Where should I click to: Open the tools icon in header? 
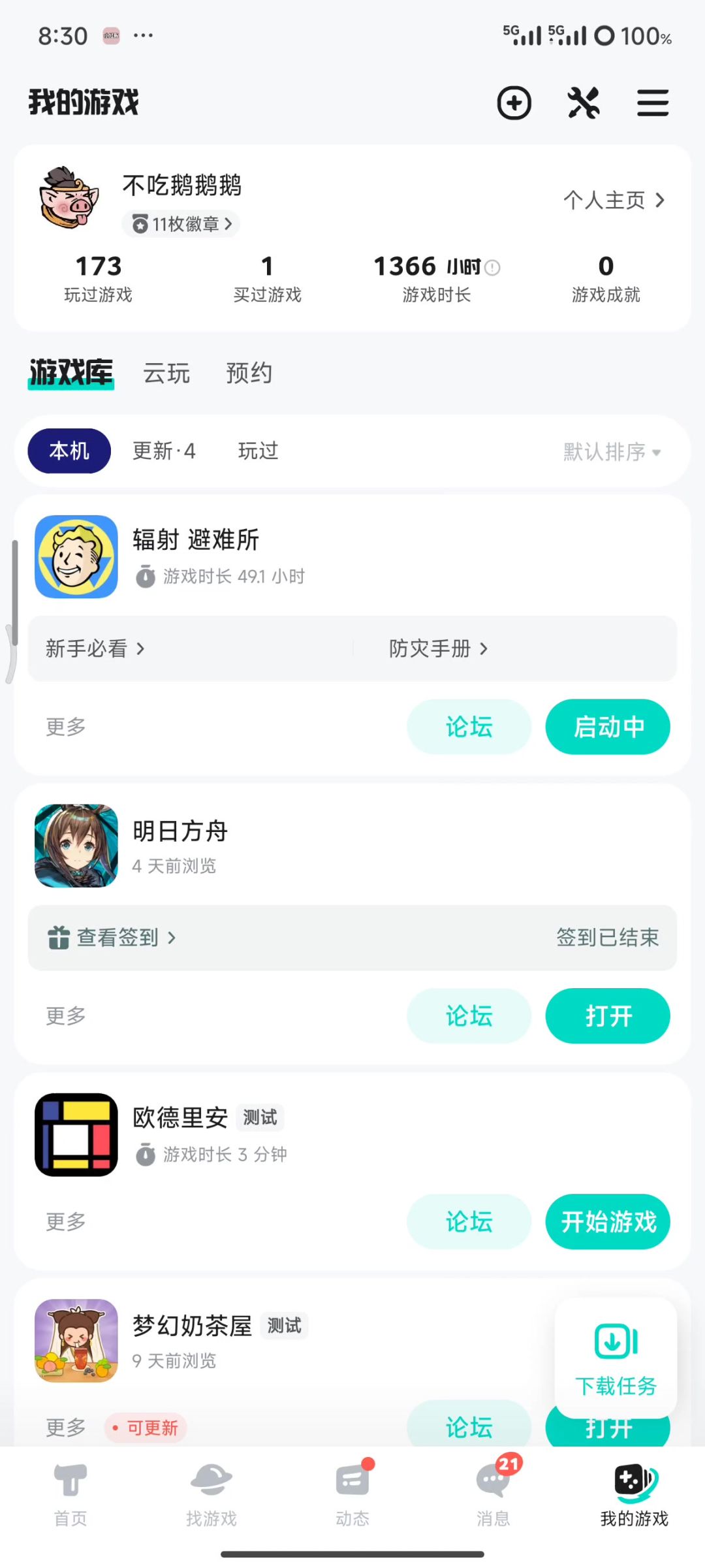[584, 103]
